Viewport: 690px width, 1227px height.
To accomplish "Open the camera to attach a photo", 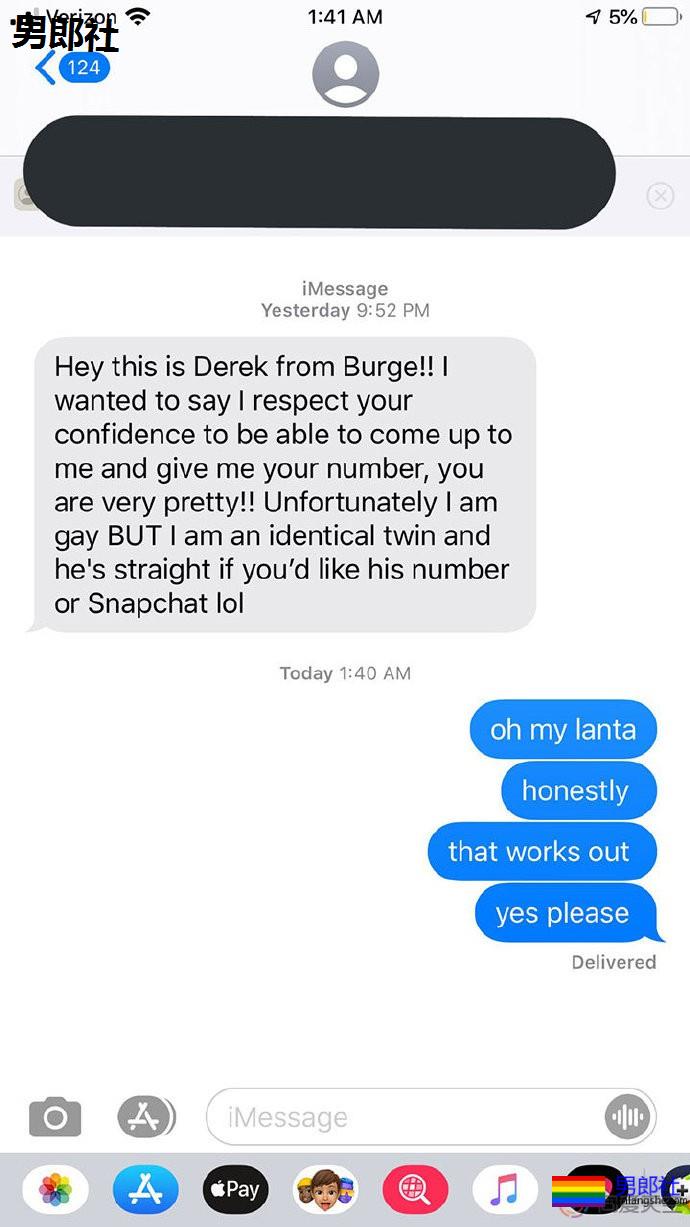I will pyautogui.click(x=55, y=1117).
